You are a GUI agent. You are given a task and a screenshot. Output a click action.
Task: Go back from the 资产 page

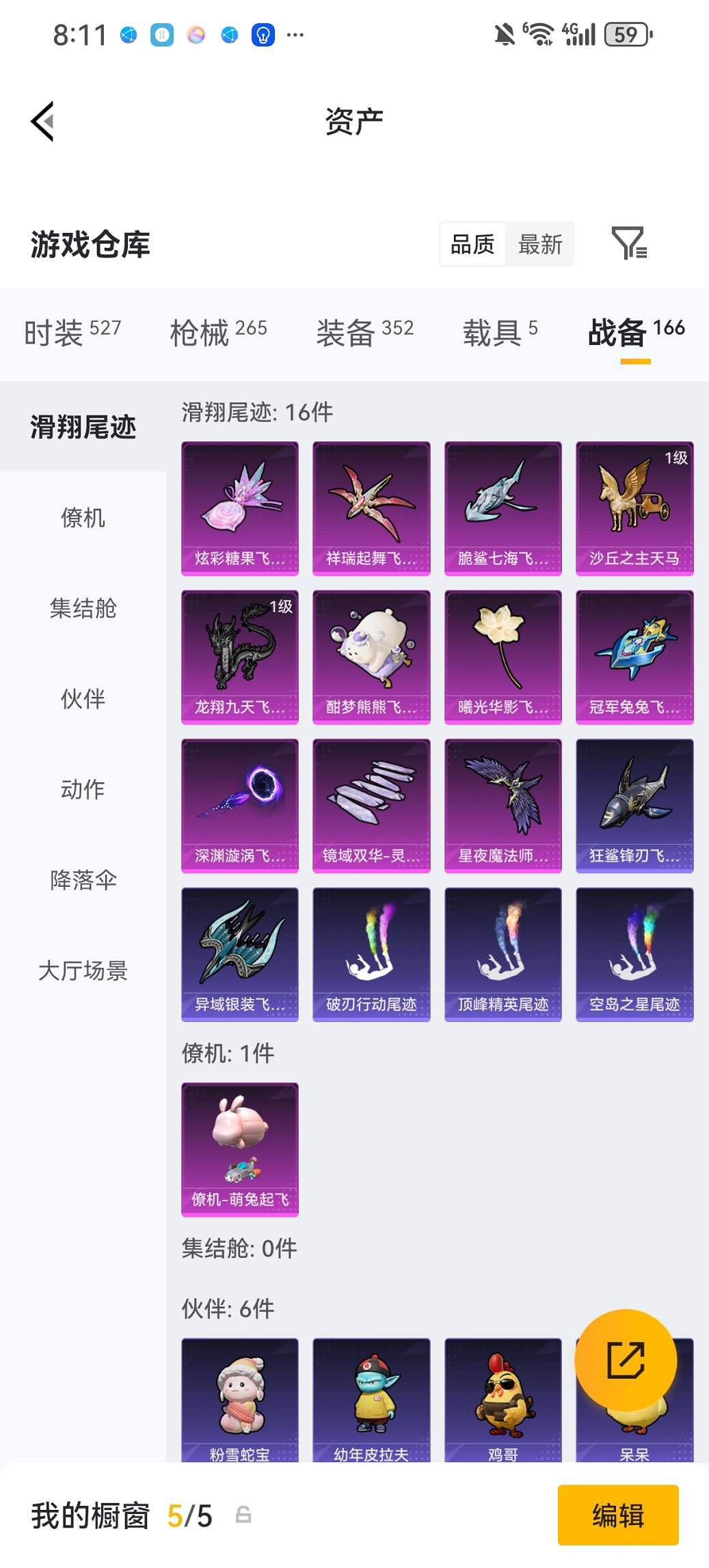point(42,122)
